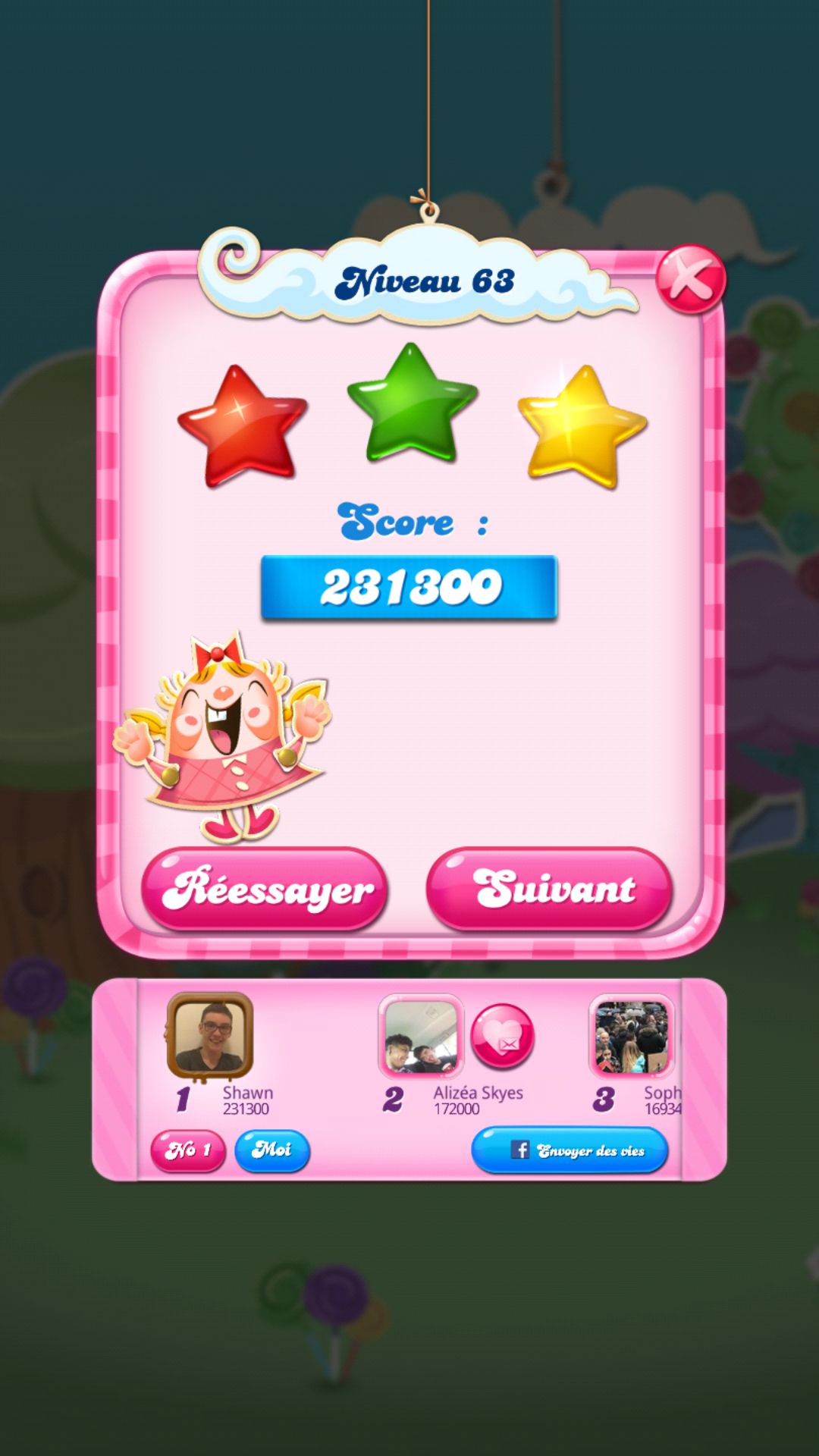Open Alizéa Skyes' profile picture
Viewport: 819px width, 1456px height.
tap(421, 1036)
